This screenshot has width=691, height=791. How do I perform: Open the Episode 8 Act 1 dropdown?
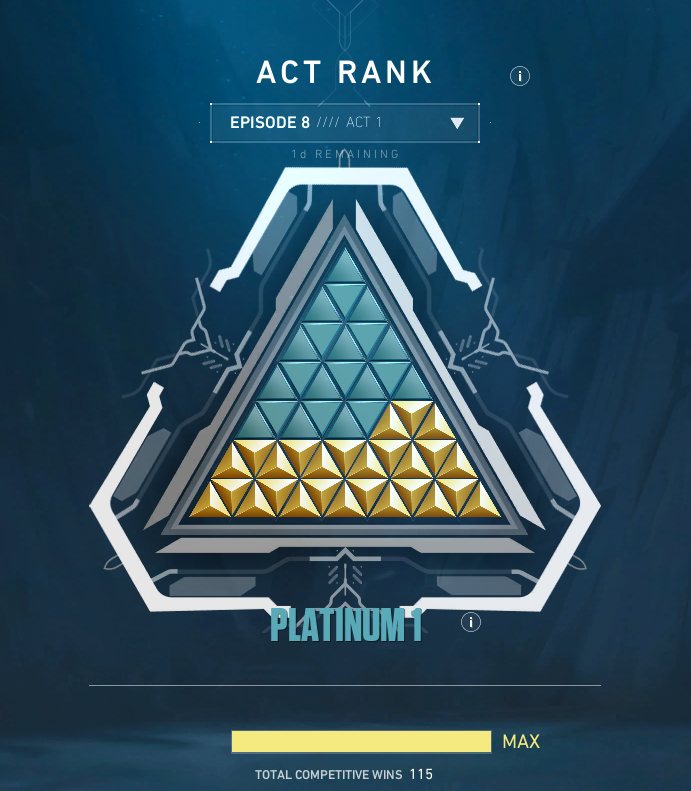(x=345, y=123)
